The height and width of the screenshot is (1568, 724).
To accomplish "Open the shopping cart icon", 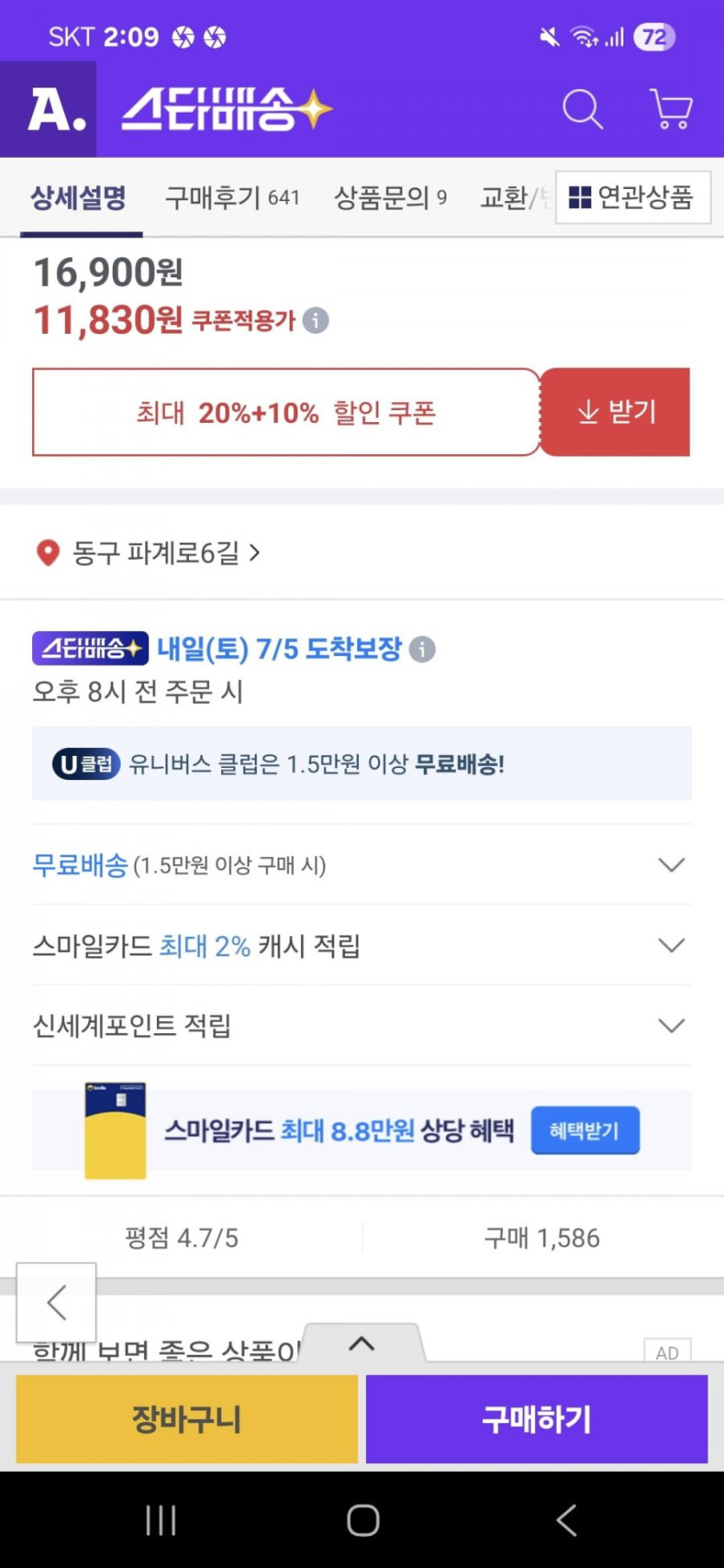I will [671, 110].
